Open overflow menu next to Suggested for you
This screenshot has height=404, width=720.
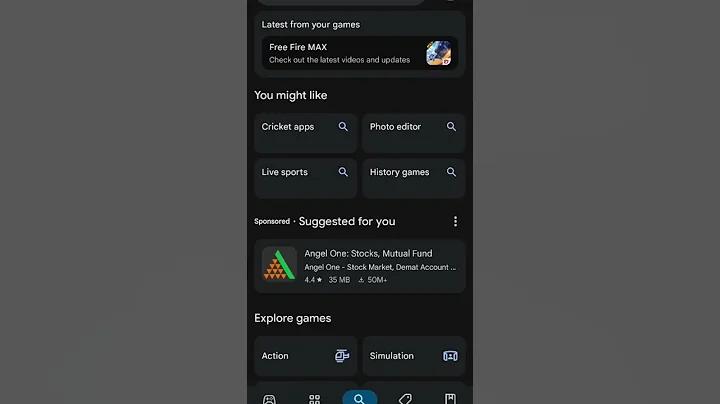(x=455, y=221)
